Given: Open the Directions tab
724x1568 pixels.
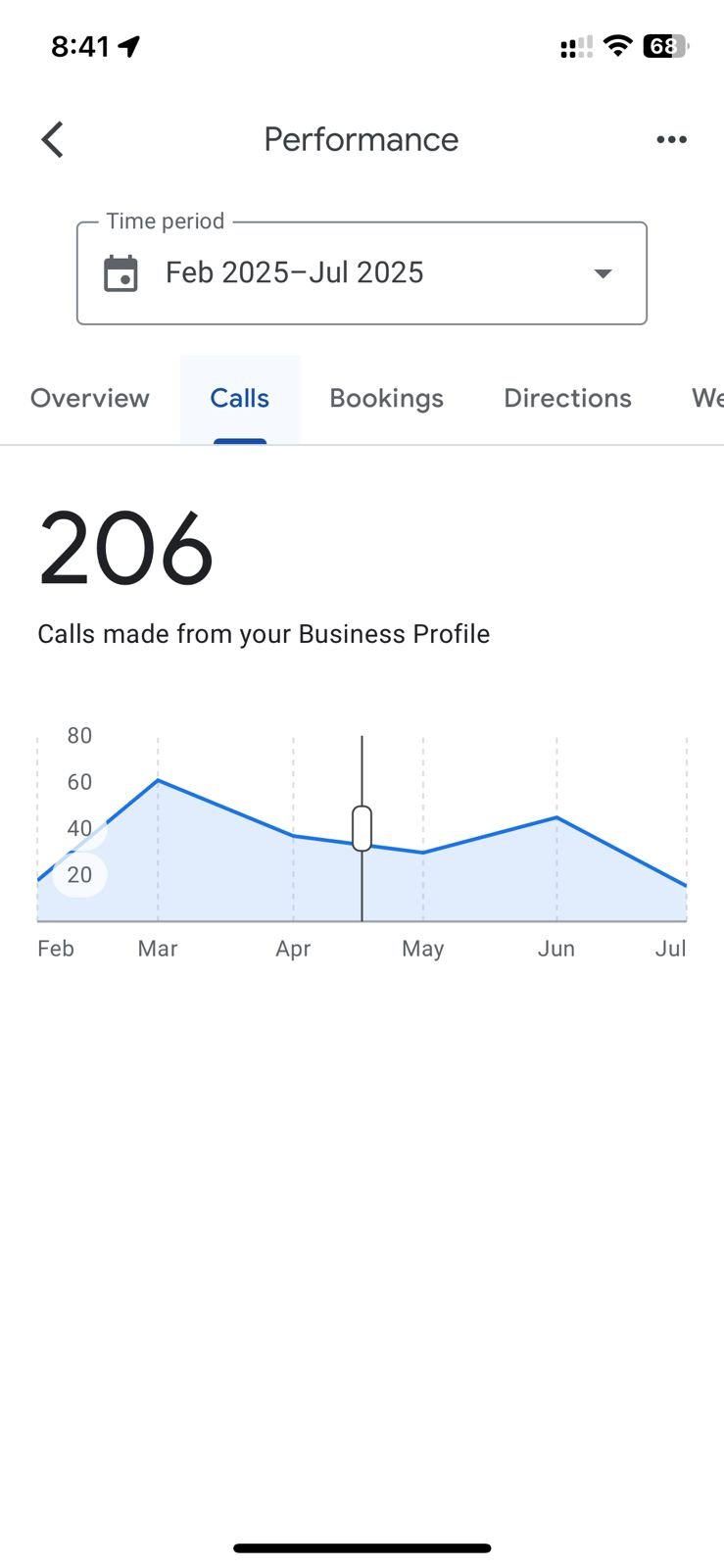Looking at the screenshot, I should click(567, 398).
